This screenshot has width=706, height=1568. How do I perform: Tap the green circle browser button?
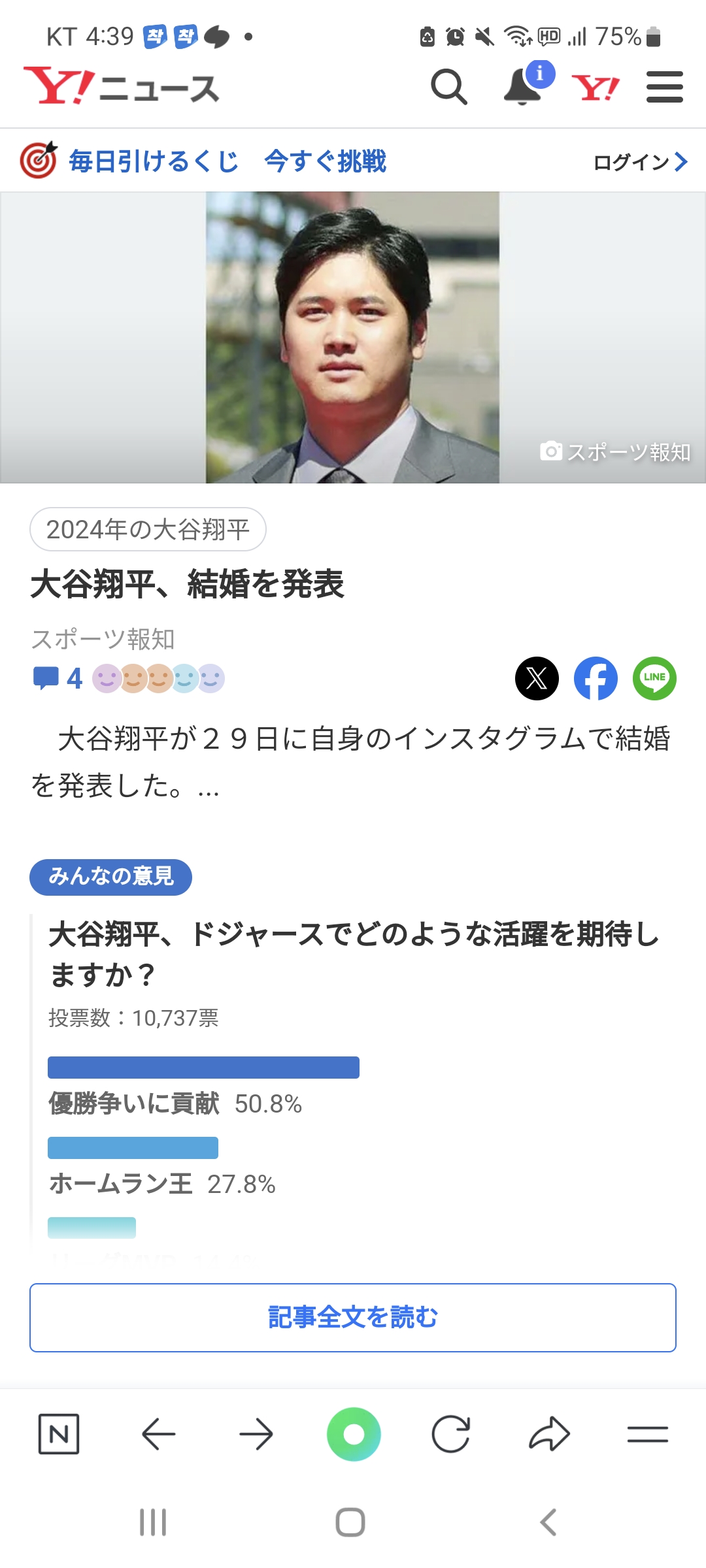354,1434
